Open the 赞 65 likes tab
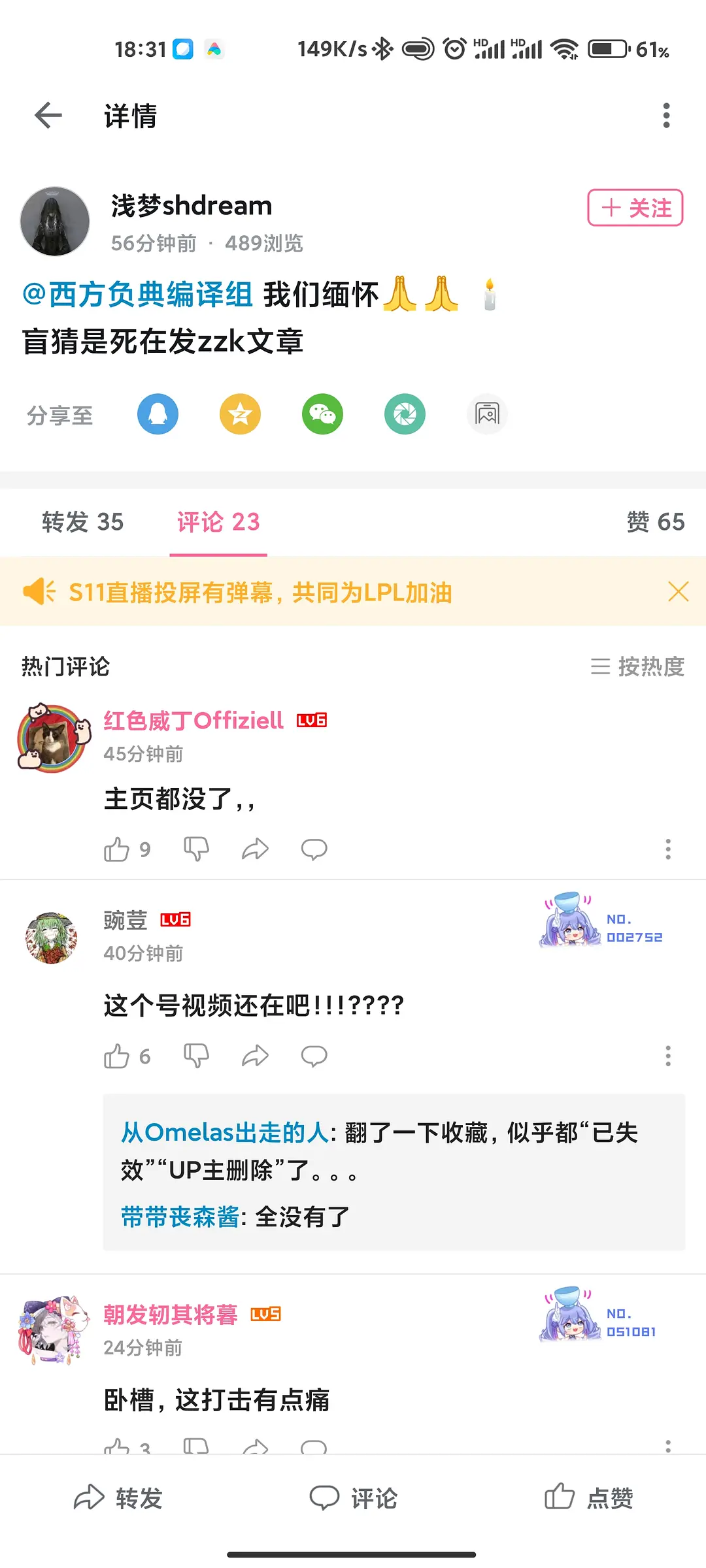The height and width of the screenshot is (1568, 706). (x=655, y=522)
